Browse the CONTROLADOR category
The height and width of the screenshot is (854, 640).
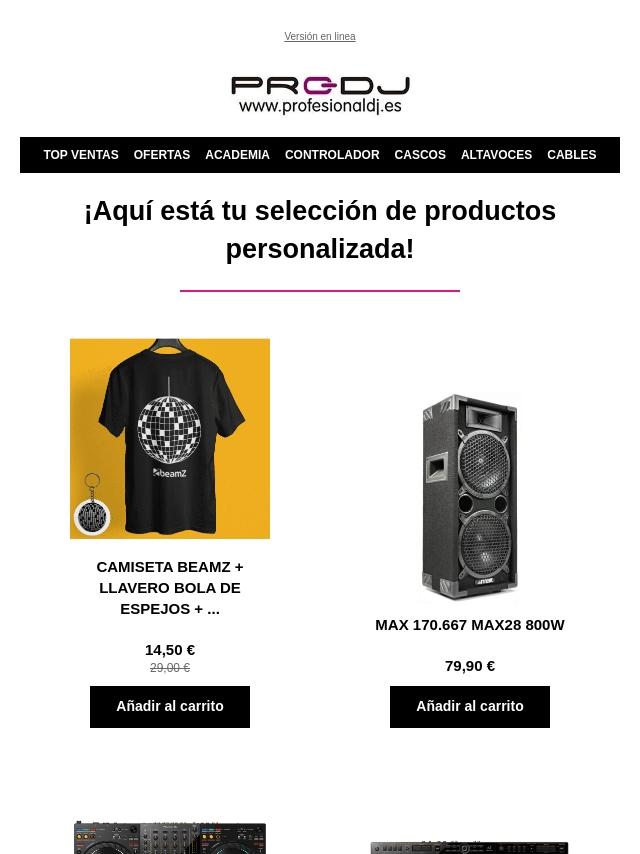(x=332, y=155)
